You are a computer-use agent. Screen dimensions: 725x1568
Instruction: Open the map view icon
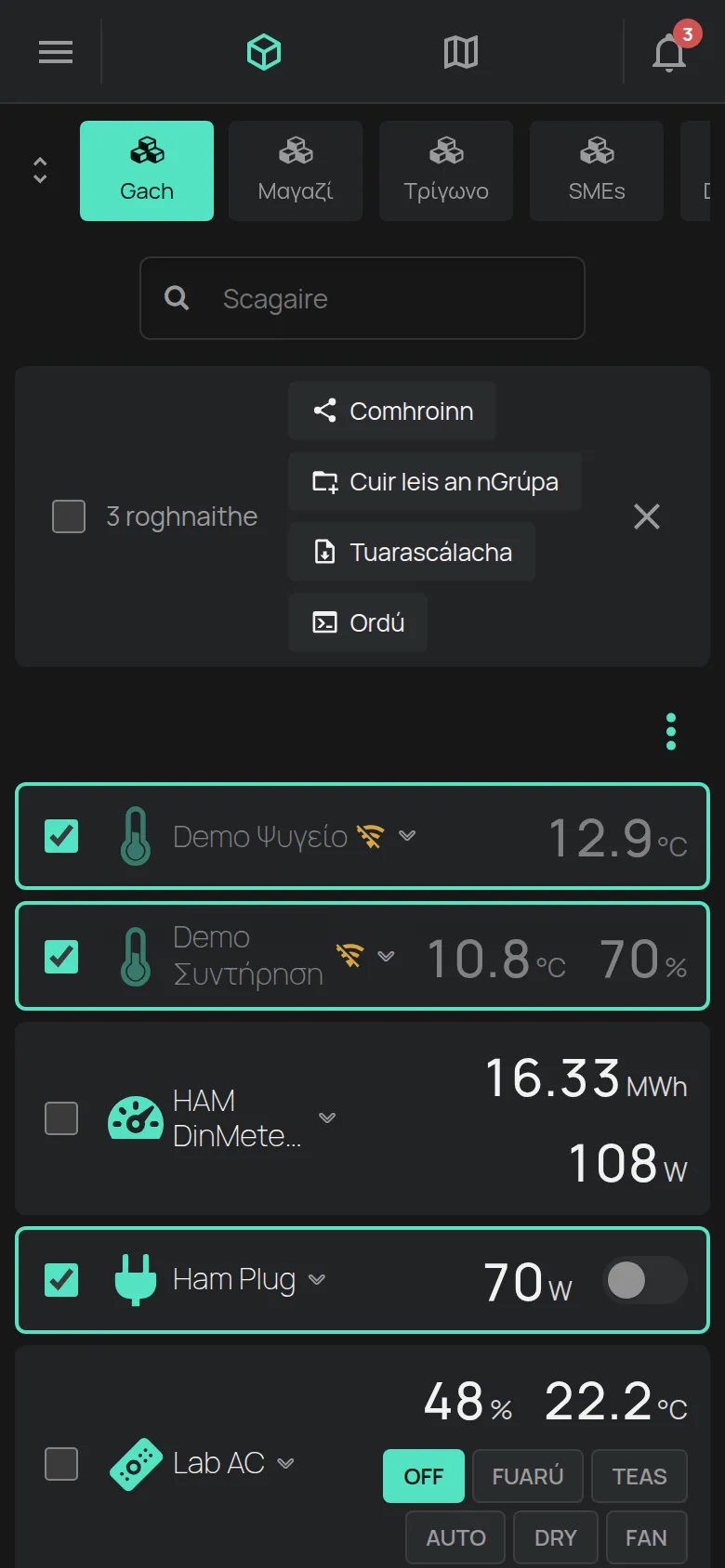pos(461,52)
